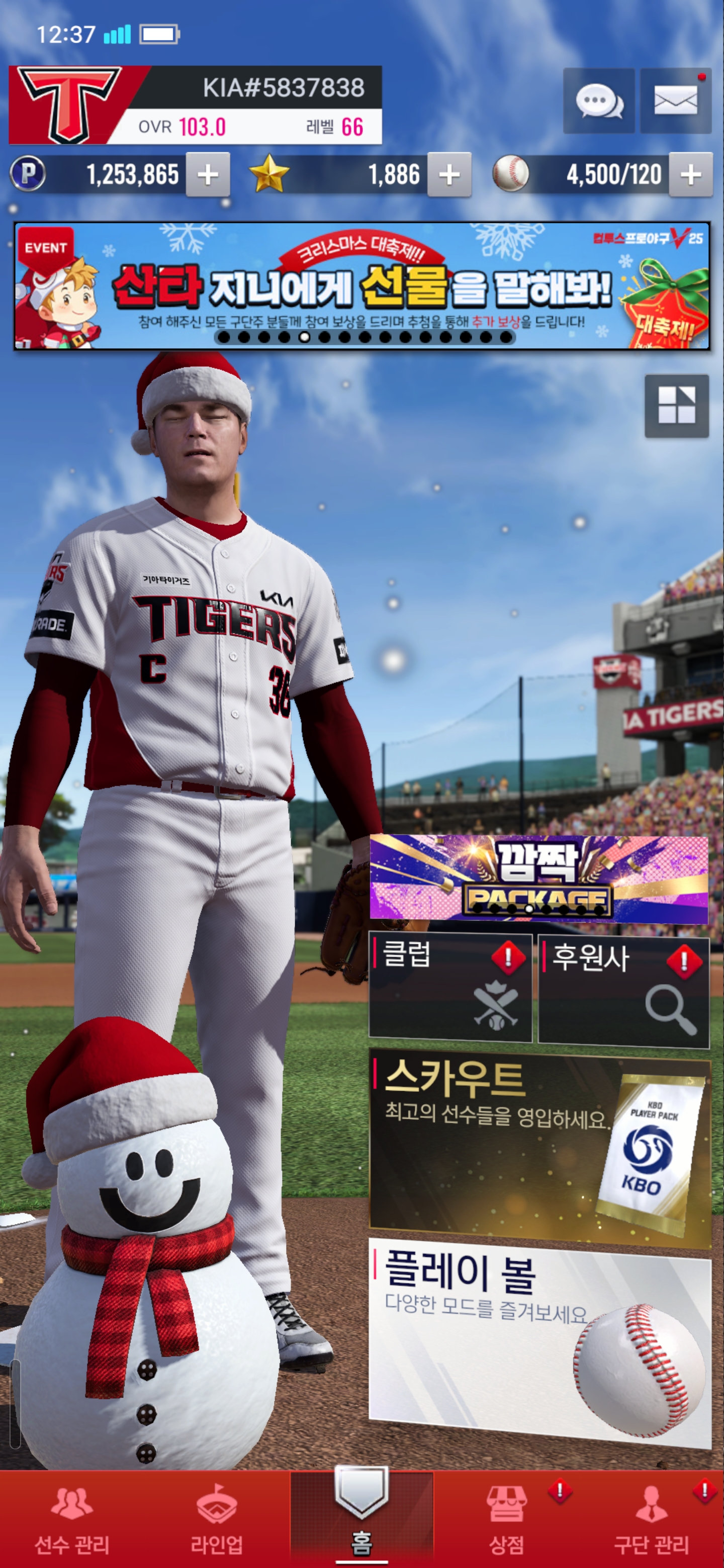
Task: Switch to the 라인업 tab
Action: point(217,1519)
